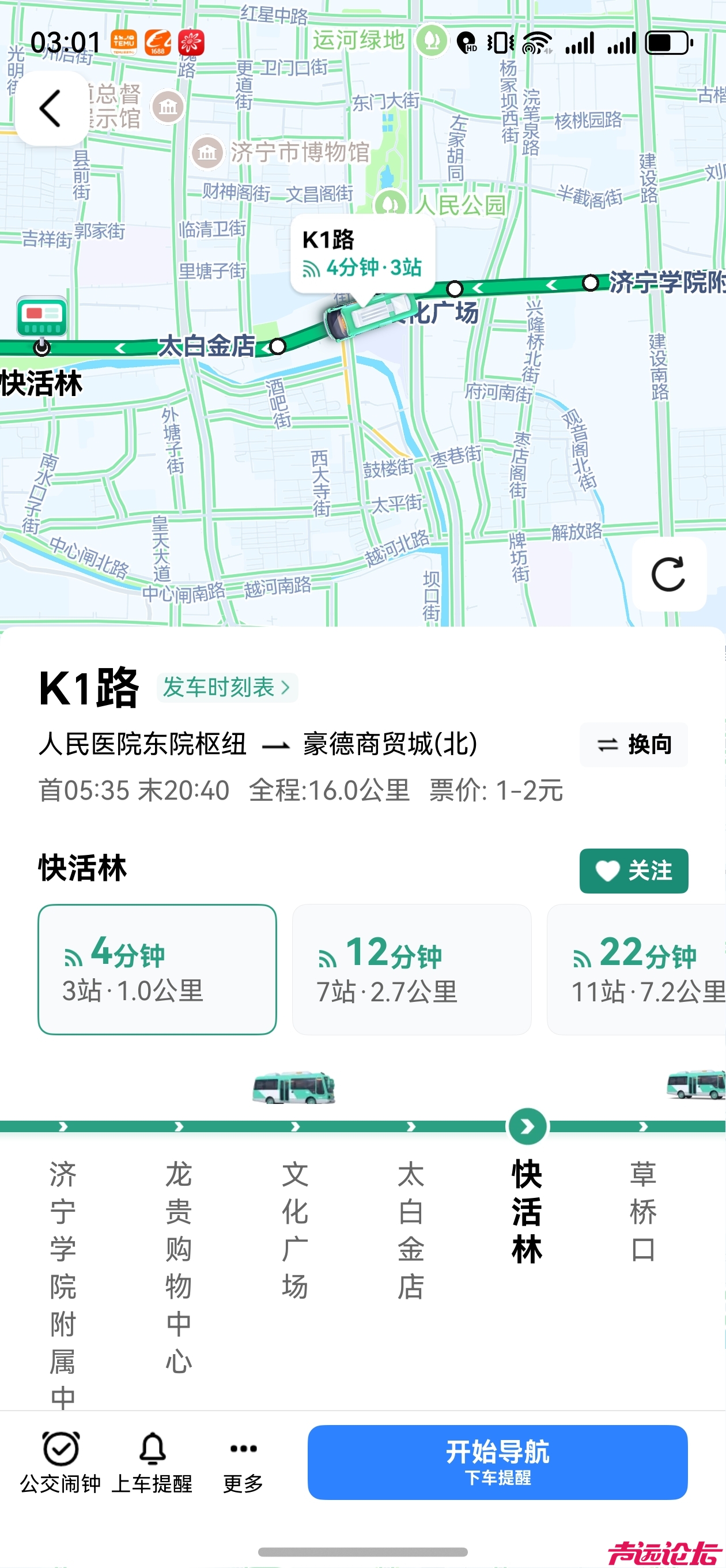The image size is (726, 1568).
Task: Tap the K1路 bus bubble on map
Action: tap(362, 253)
